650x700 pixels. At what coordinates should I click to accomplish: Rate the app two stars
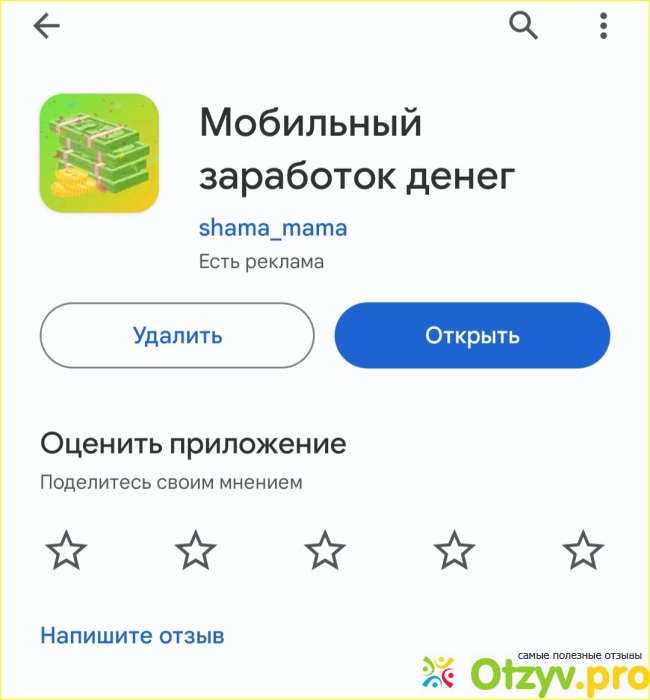(195, 549)
